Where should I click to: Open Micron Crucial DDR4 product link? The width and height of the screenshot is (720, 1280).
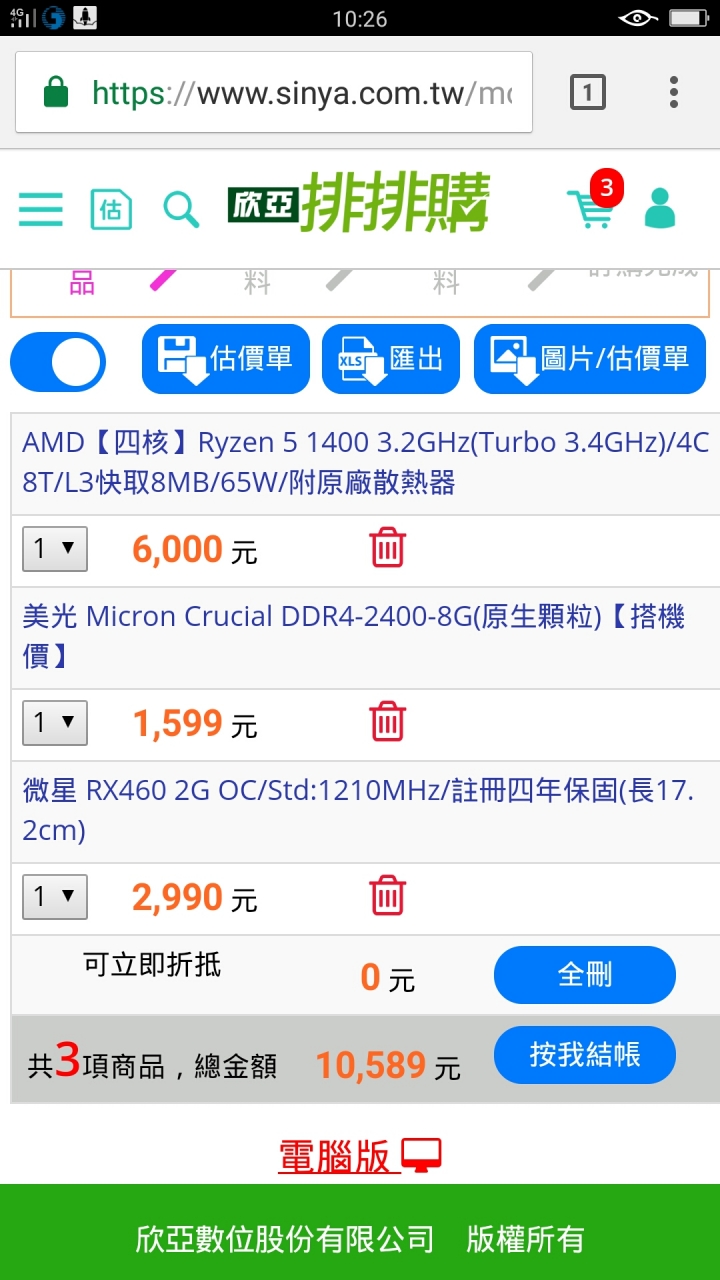(x=353, y=636)
